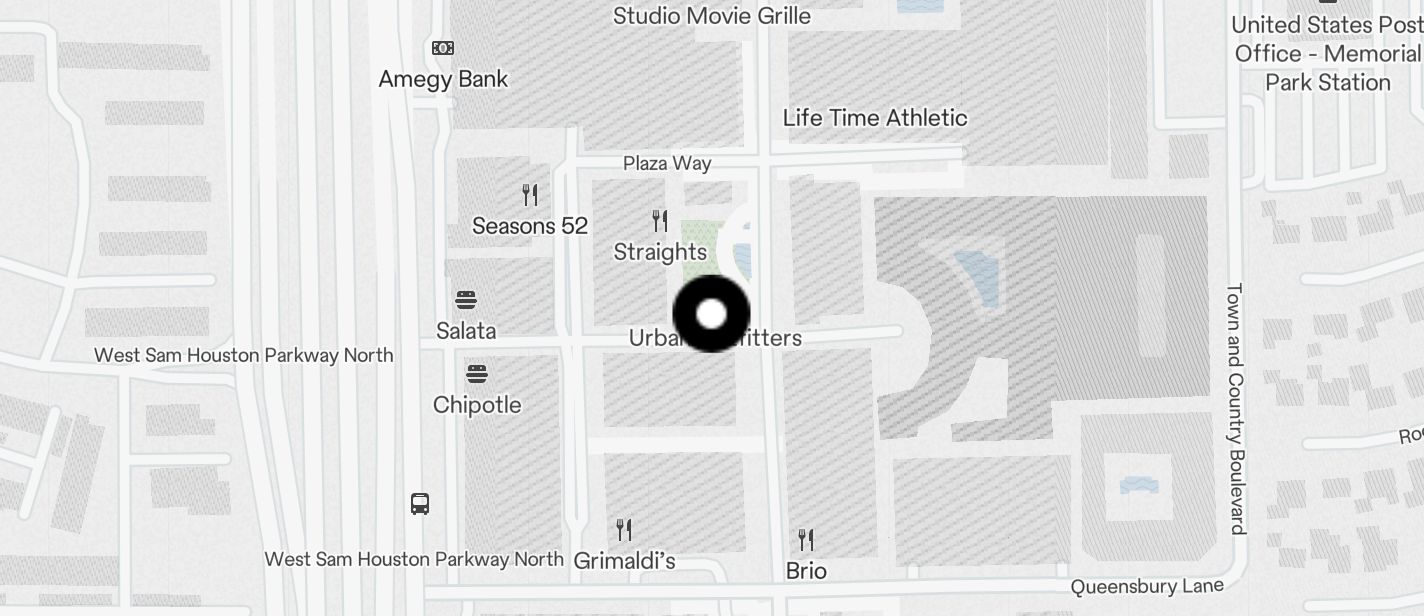Select the Chipotle map marker

477,374
